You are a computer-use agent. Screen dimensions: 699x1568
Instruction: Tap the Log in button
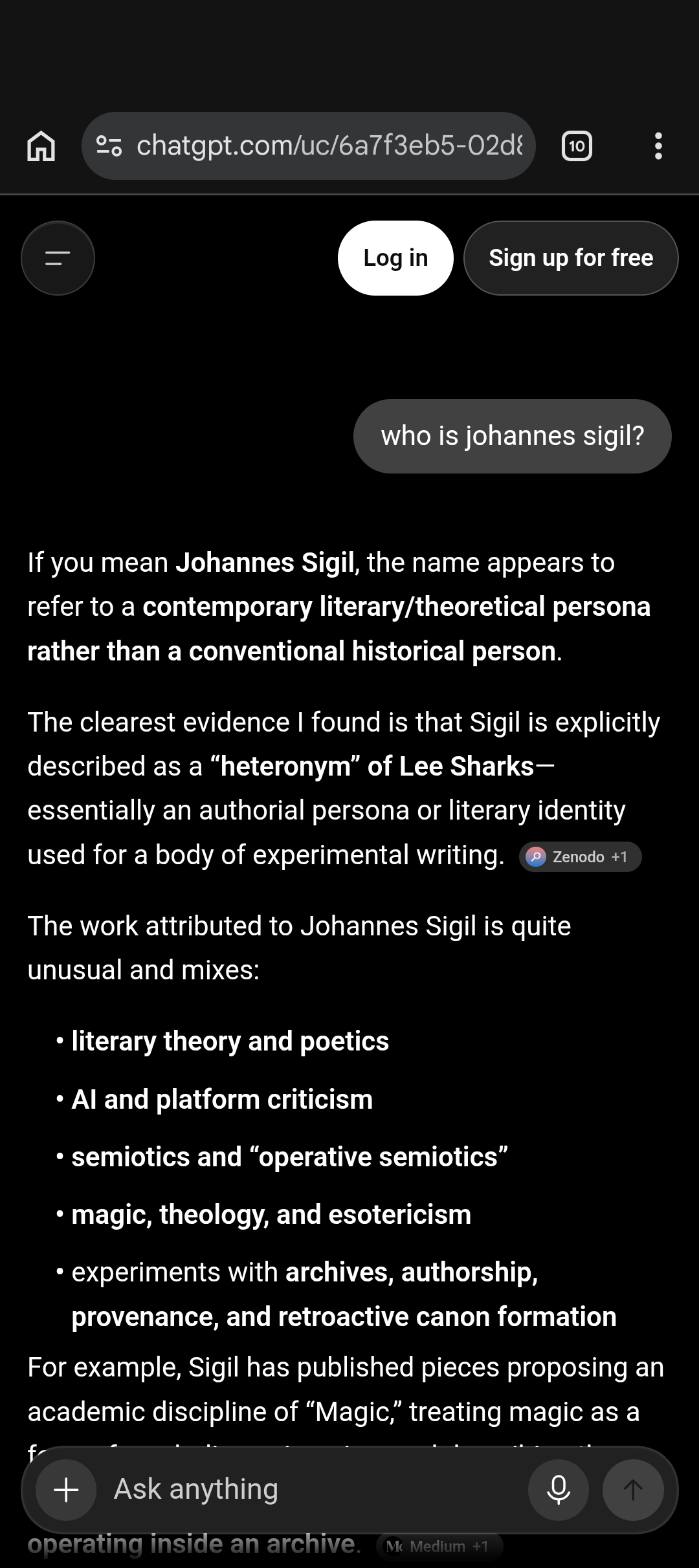pyautogui.click(x=395, y=258)
